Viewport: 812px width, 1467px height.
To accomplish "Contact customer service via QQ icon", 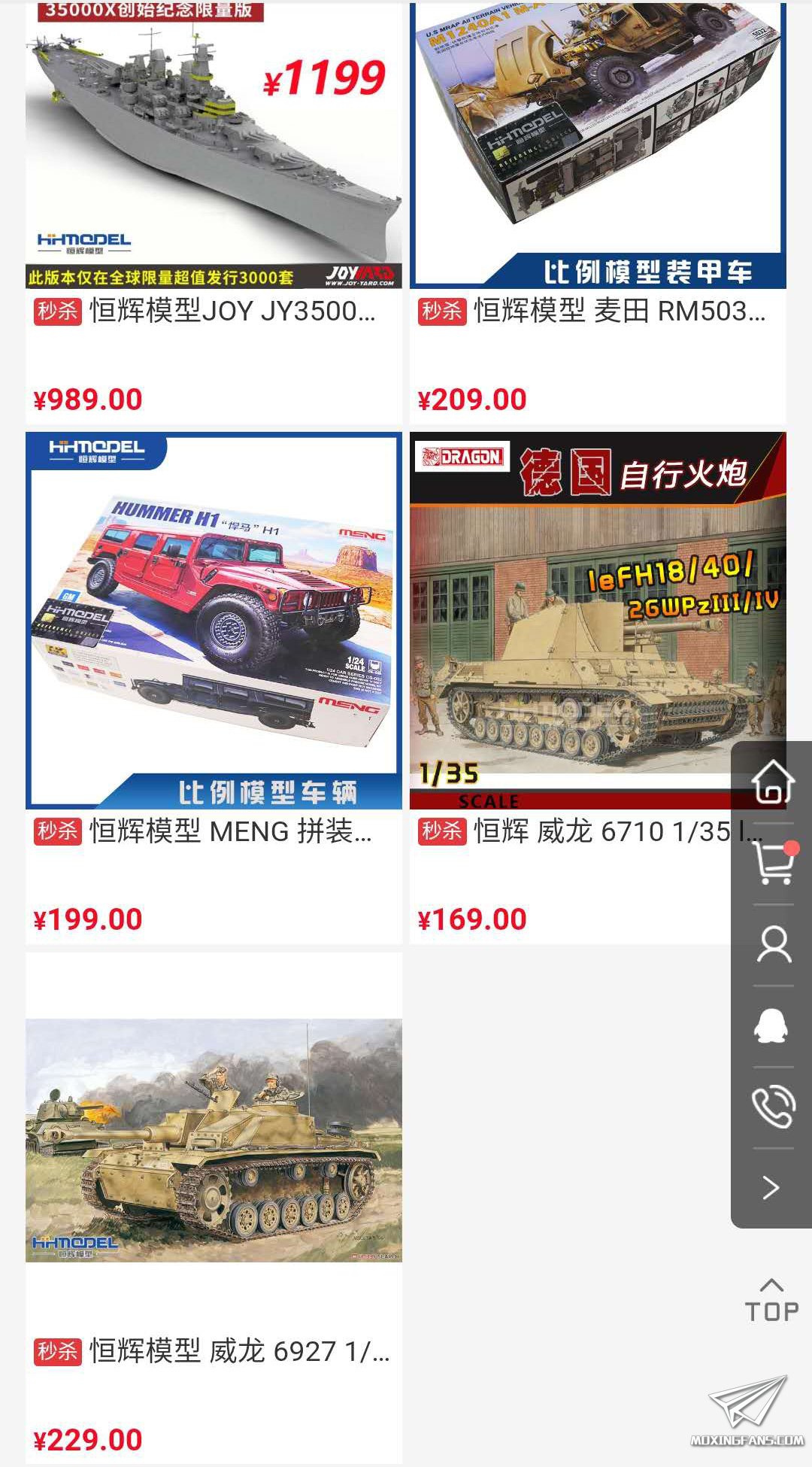I will 772,1026.
